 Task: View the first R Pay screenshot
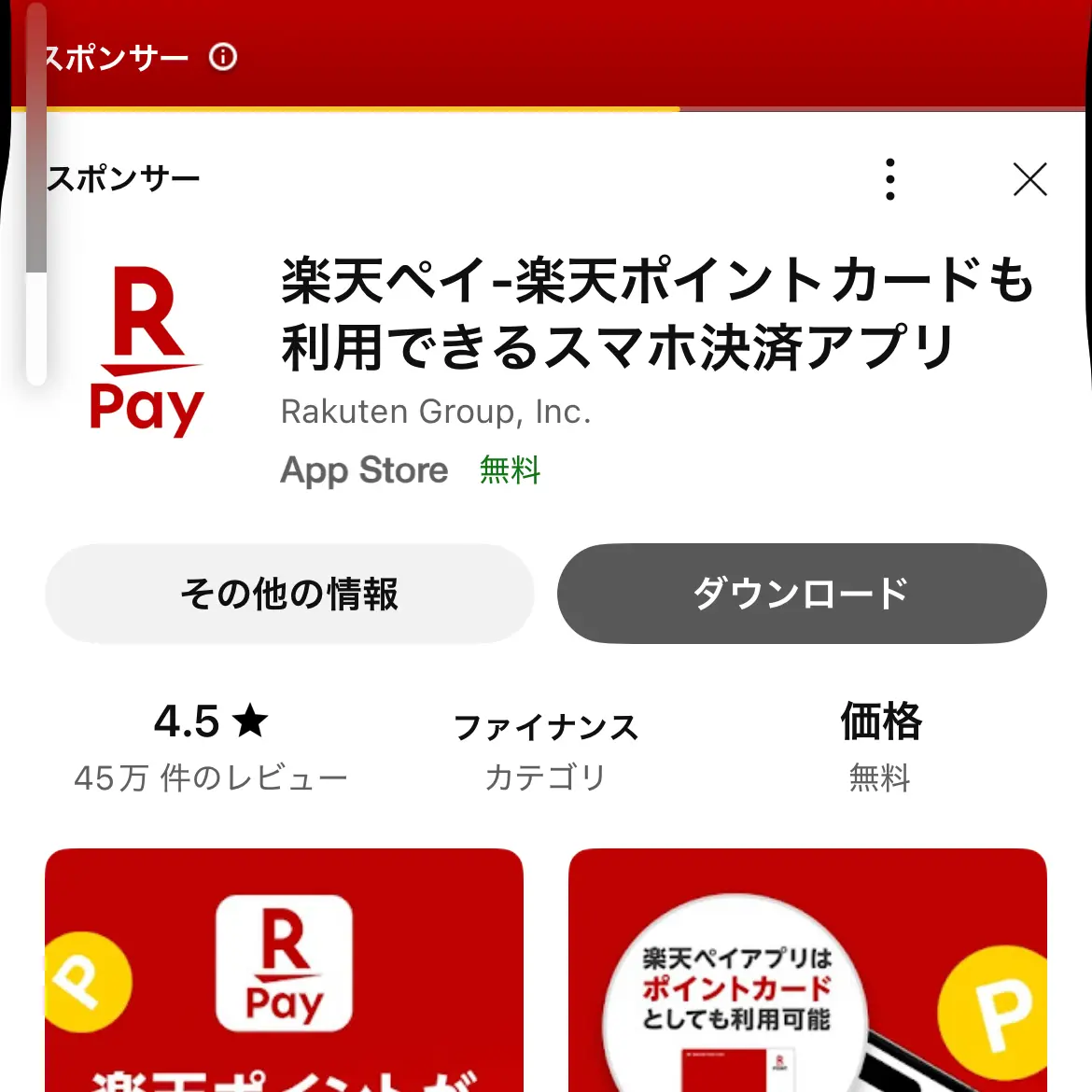point(284,969)
